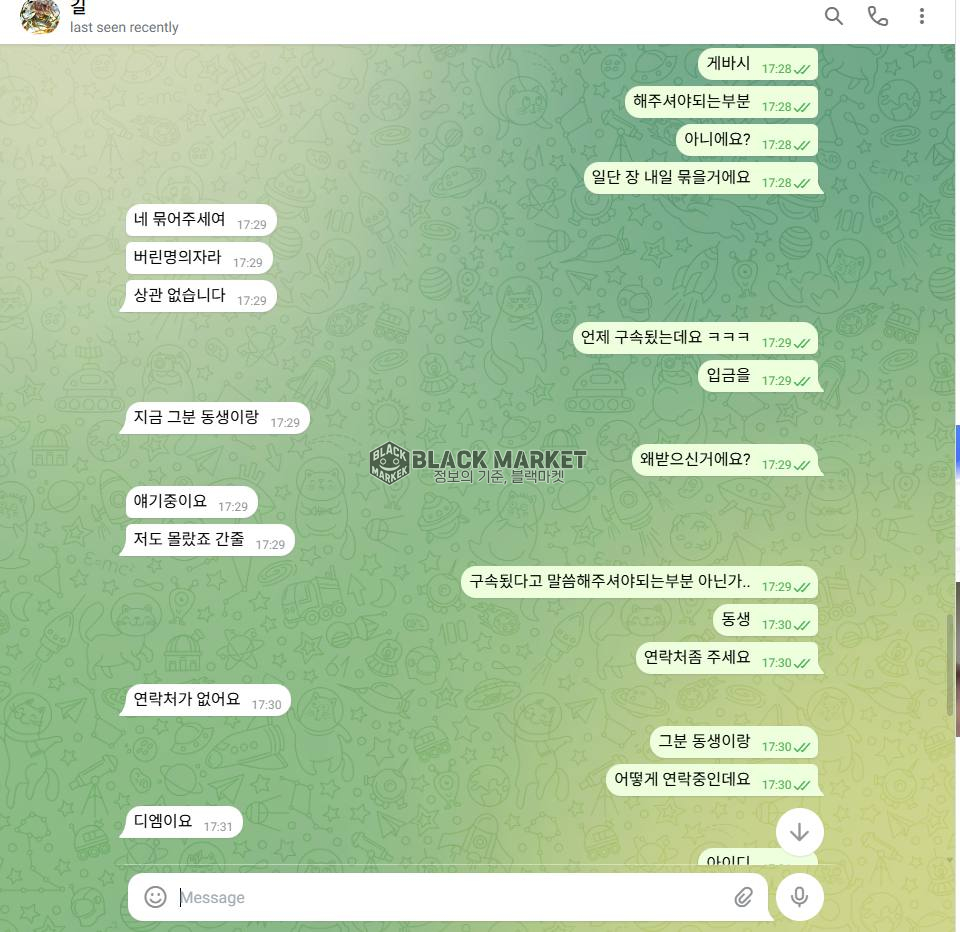Jump to latest messages with down arrow
Screen dimensions: 960x932
pyautogui.click(x=799, y=832)
